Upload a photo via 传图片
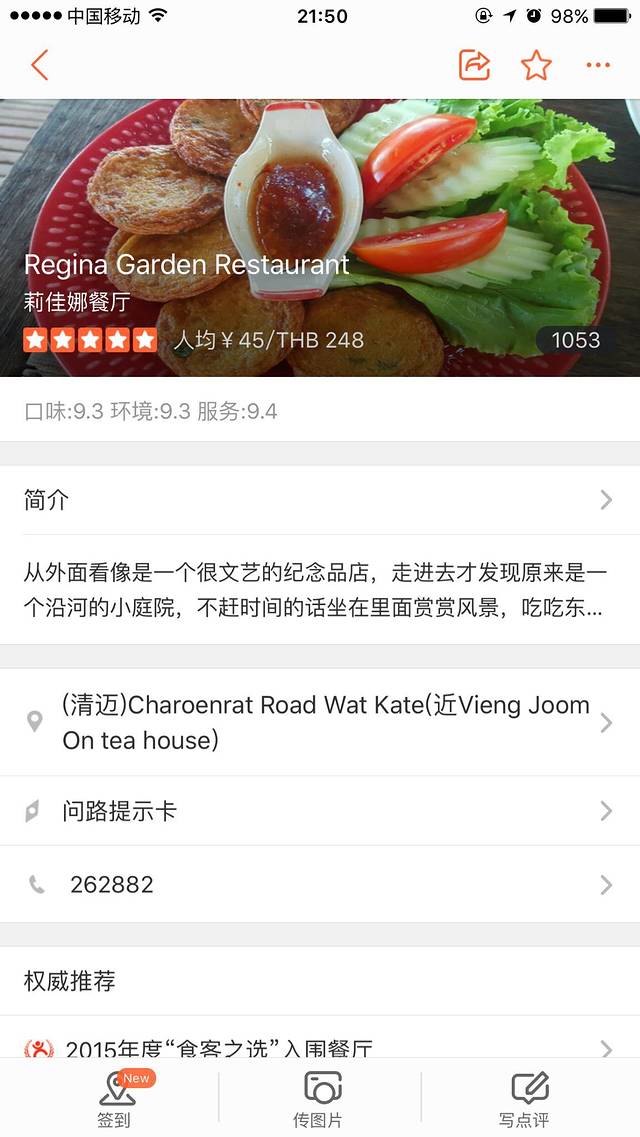This screenshot has width=640, height=1137. point(322,1098)
